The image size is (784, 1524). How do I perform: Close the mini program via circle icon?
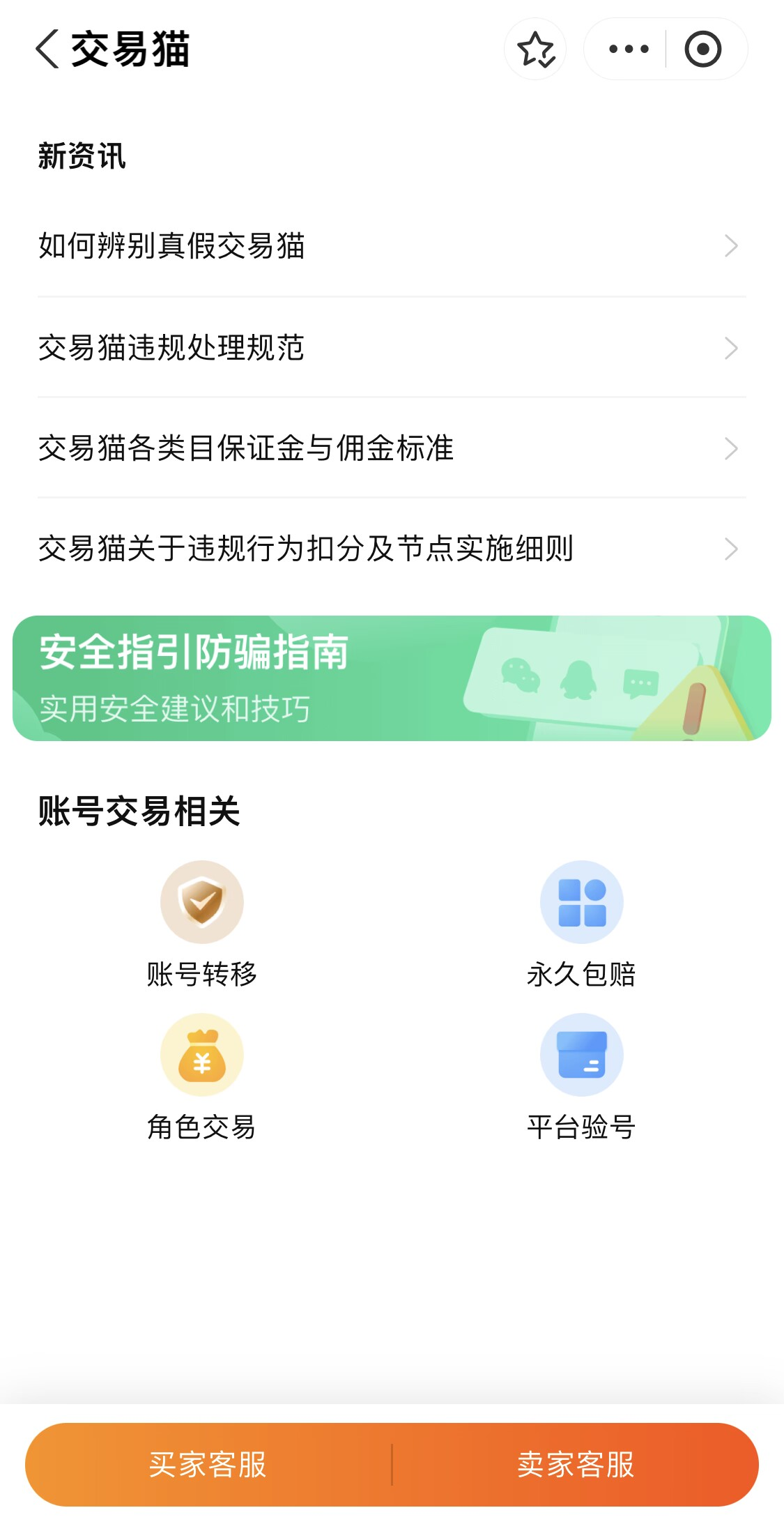pos(702,49)
